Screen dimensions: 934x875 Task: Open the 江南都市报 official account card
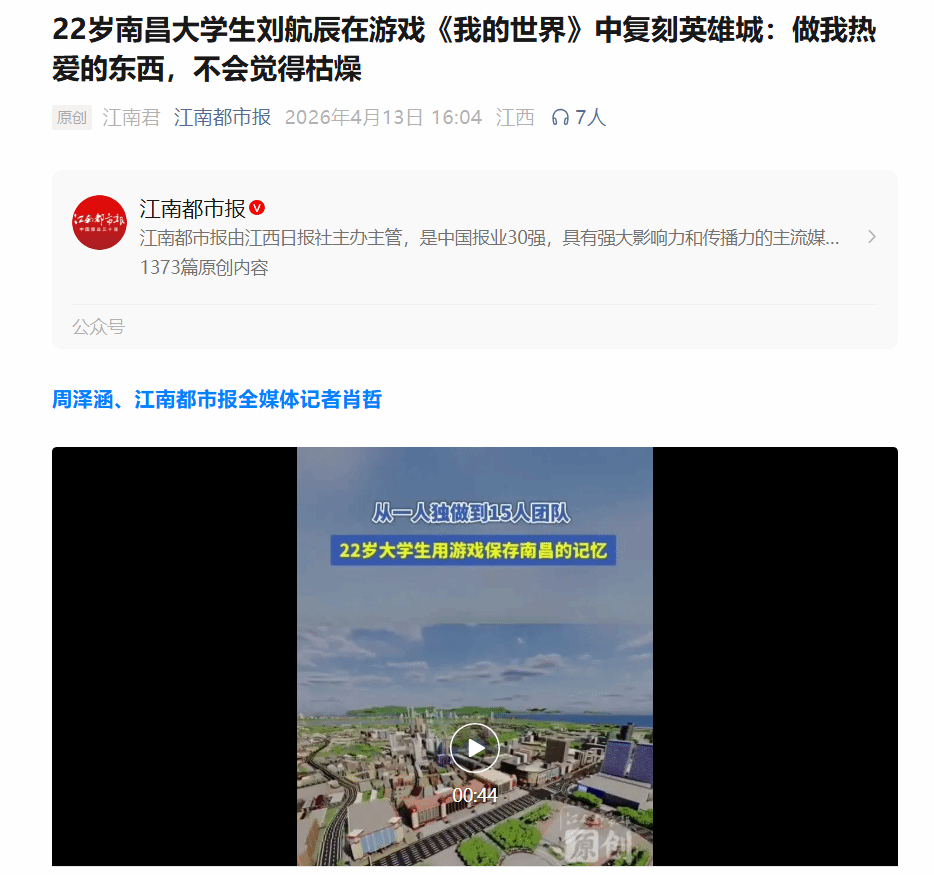pos(490,237)
